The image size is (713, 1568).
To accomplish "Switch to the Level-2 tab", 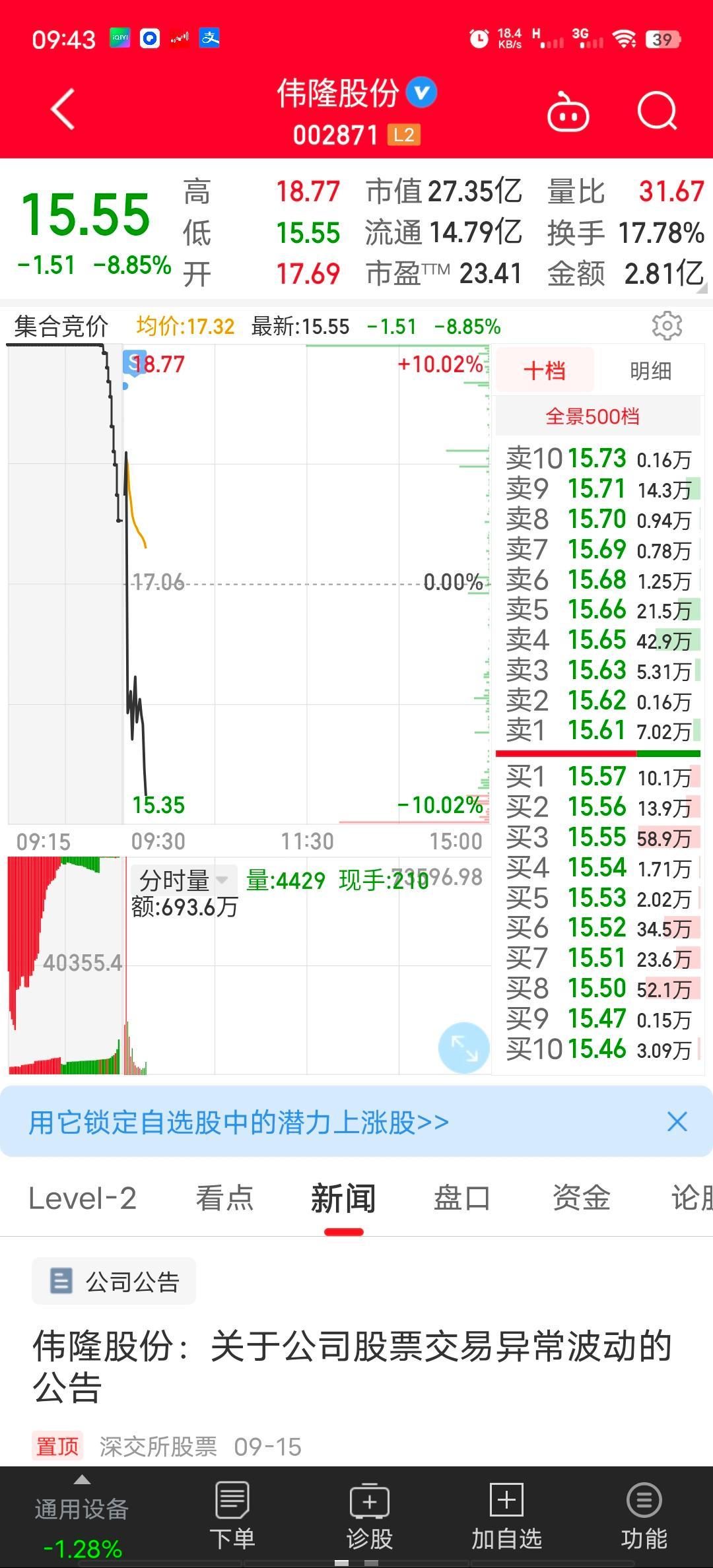I will pos(83,1199).
